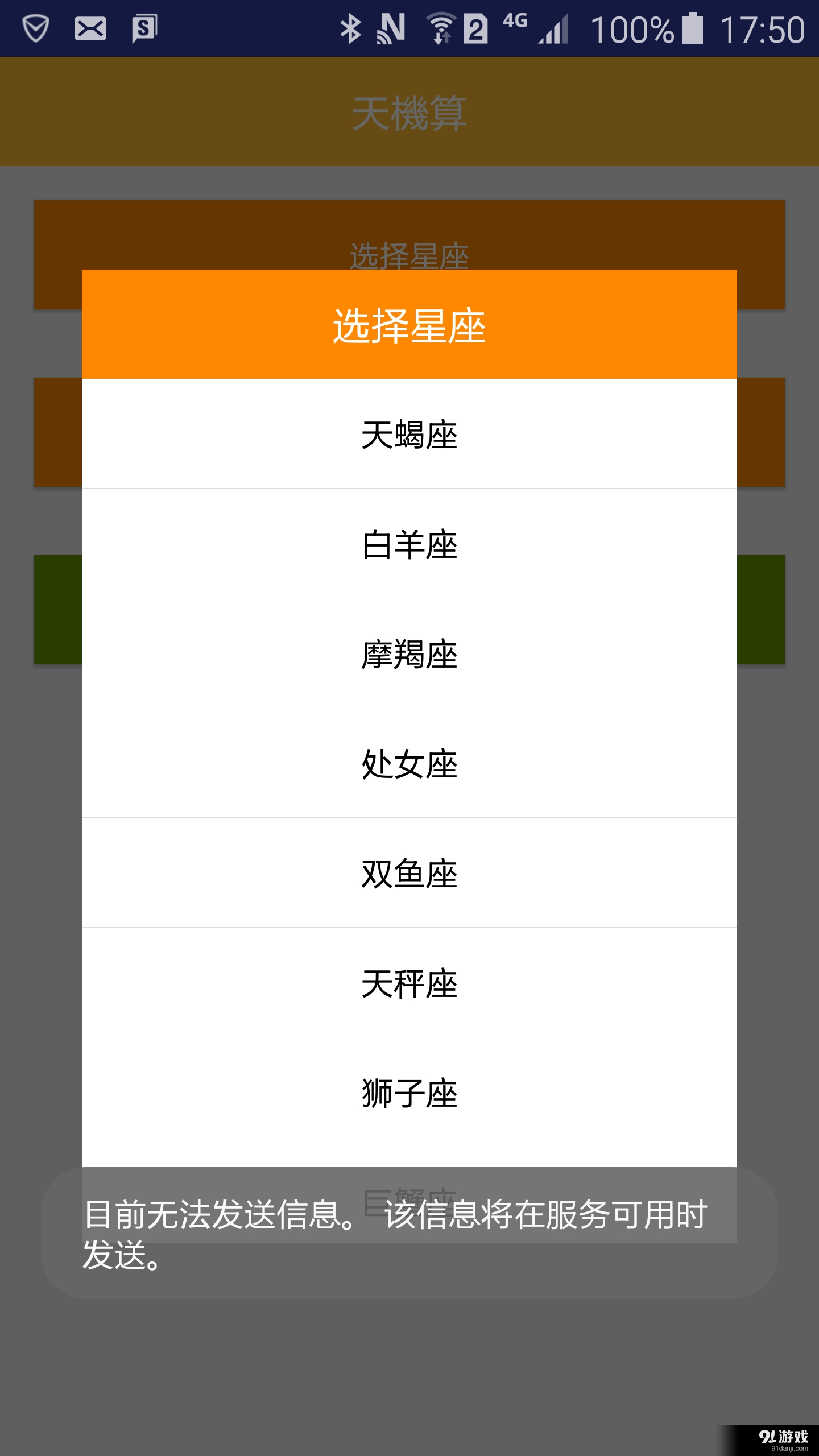Tap the message envelope icon in status bar

[x=91, y=28]
